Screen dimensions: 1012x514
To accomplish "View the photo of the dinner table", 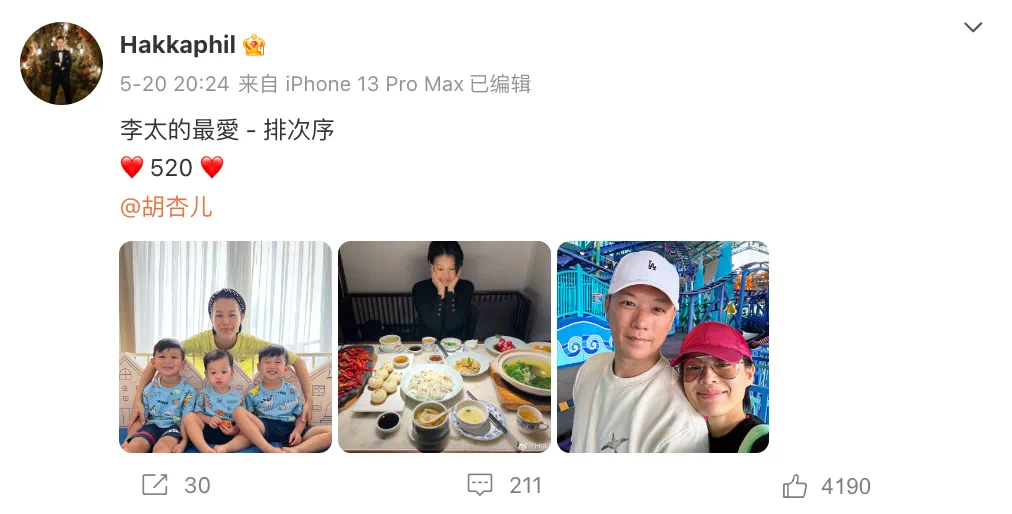I will coord(444,346).
